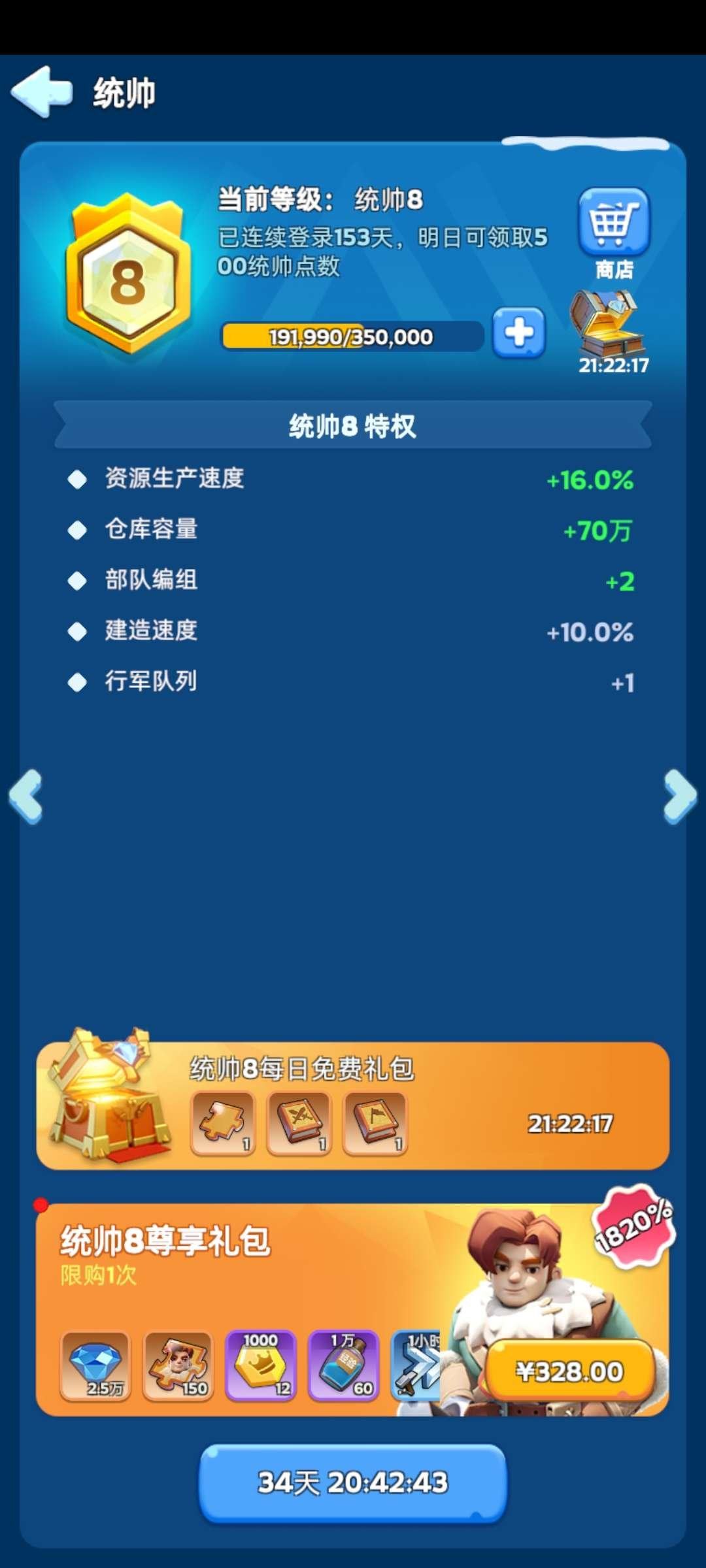Click the puzzle piece in the daily free pack

tap(224, 1120)
